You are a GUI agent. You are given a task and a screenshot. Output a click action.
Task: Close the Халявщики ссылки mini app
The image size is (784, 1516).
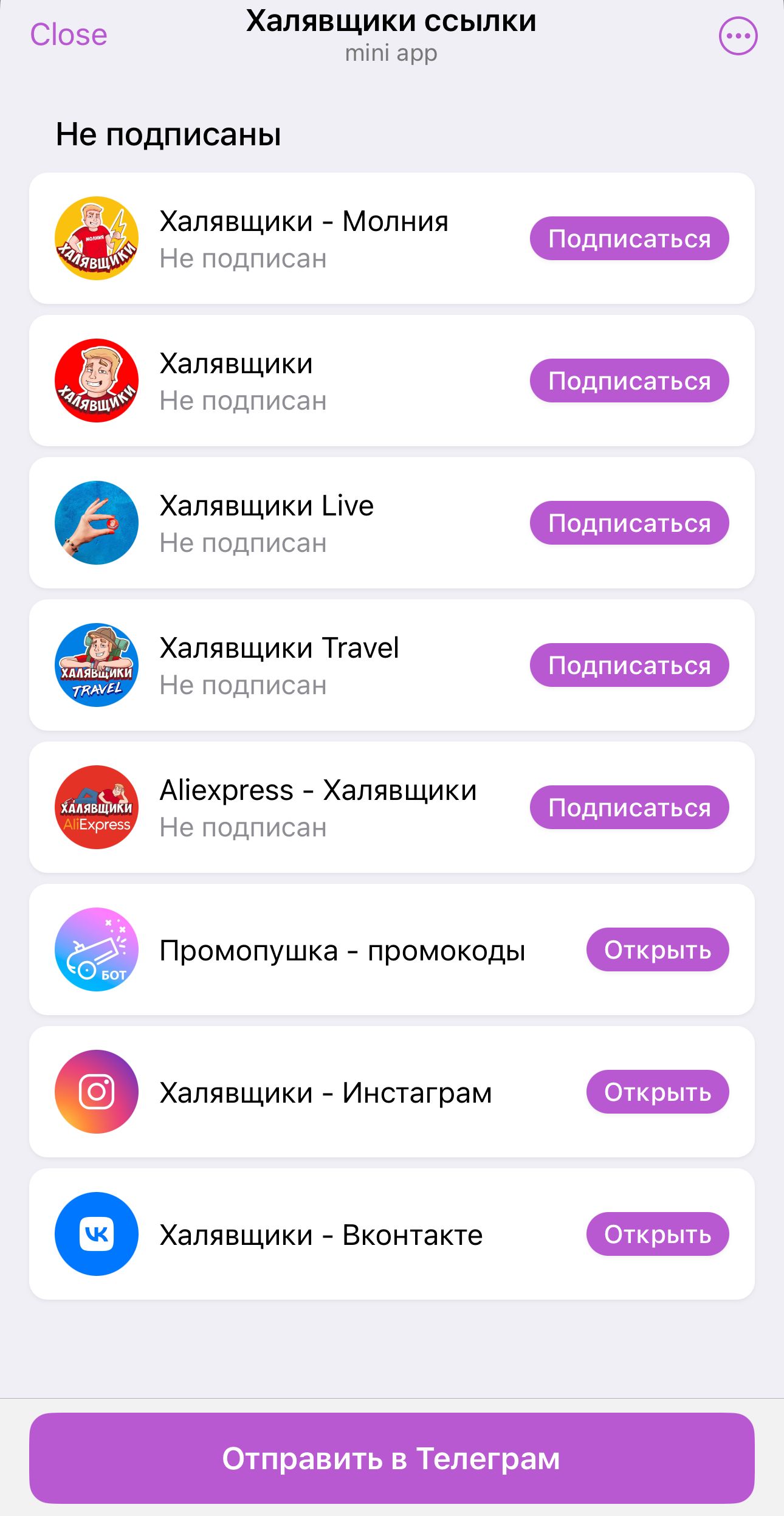68,34
